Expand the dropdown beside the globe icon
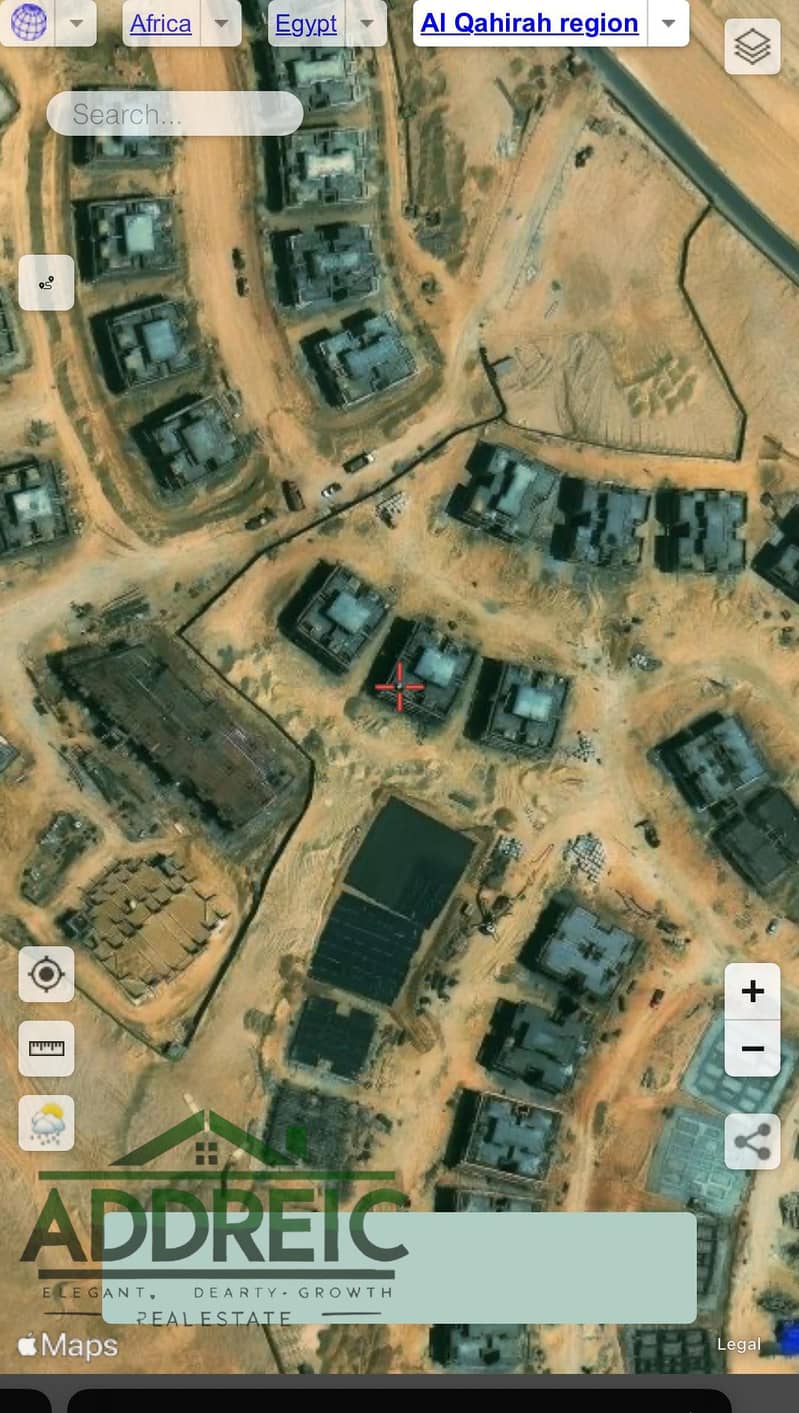Screen dimensions: 799x1413 76,22
